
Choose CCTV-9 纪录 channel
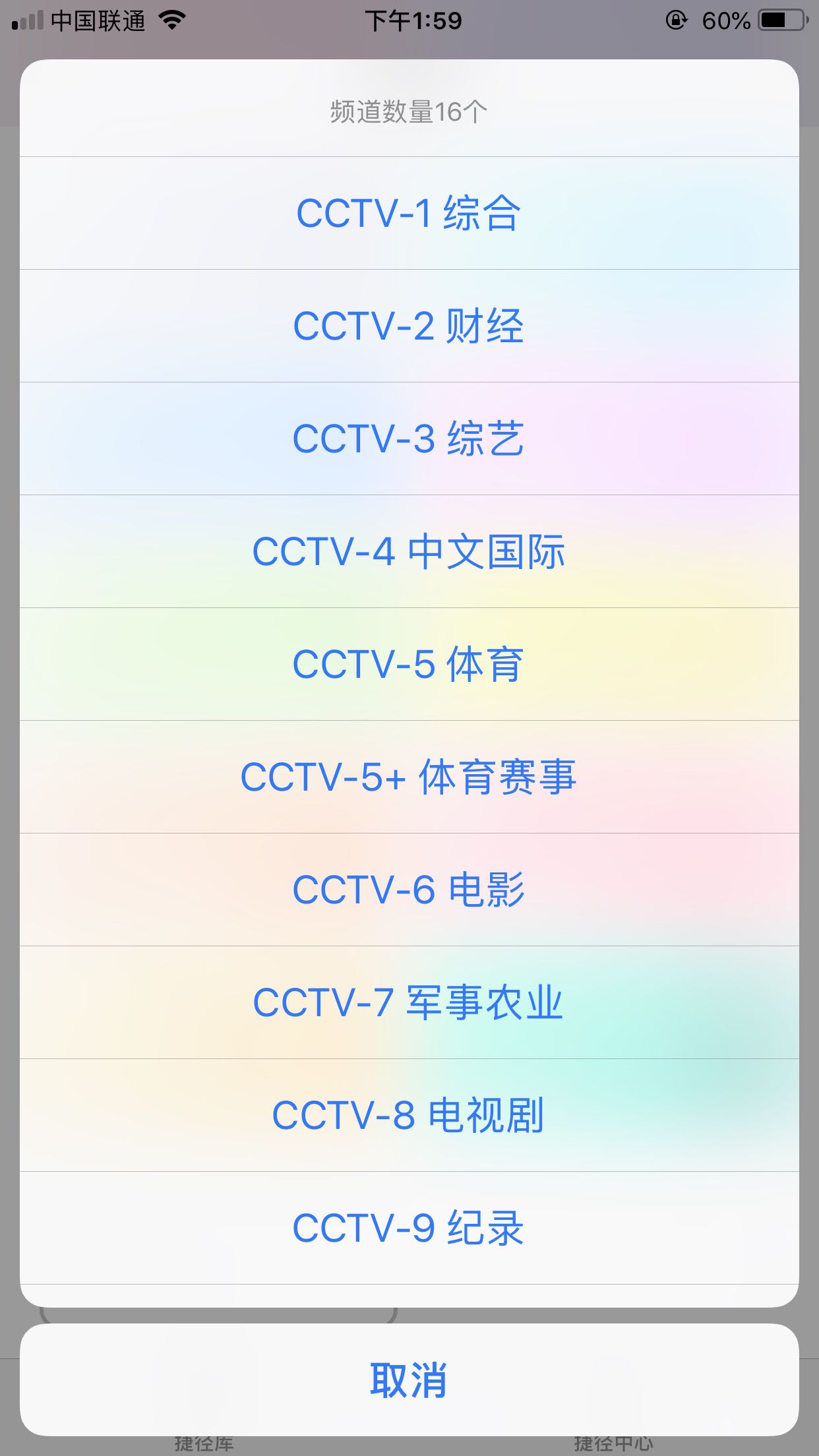coord(409,1228)
